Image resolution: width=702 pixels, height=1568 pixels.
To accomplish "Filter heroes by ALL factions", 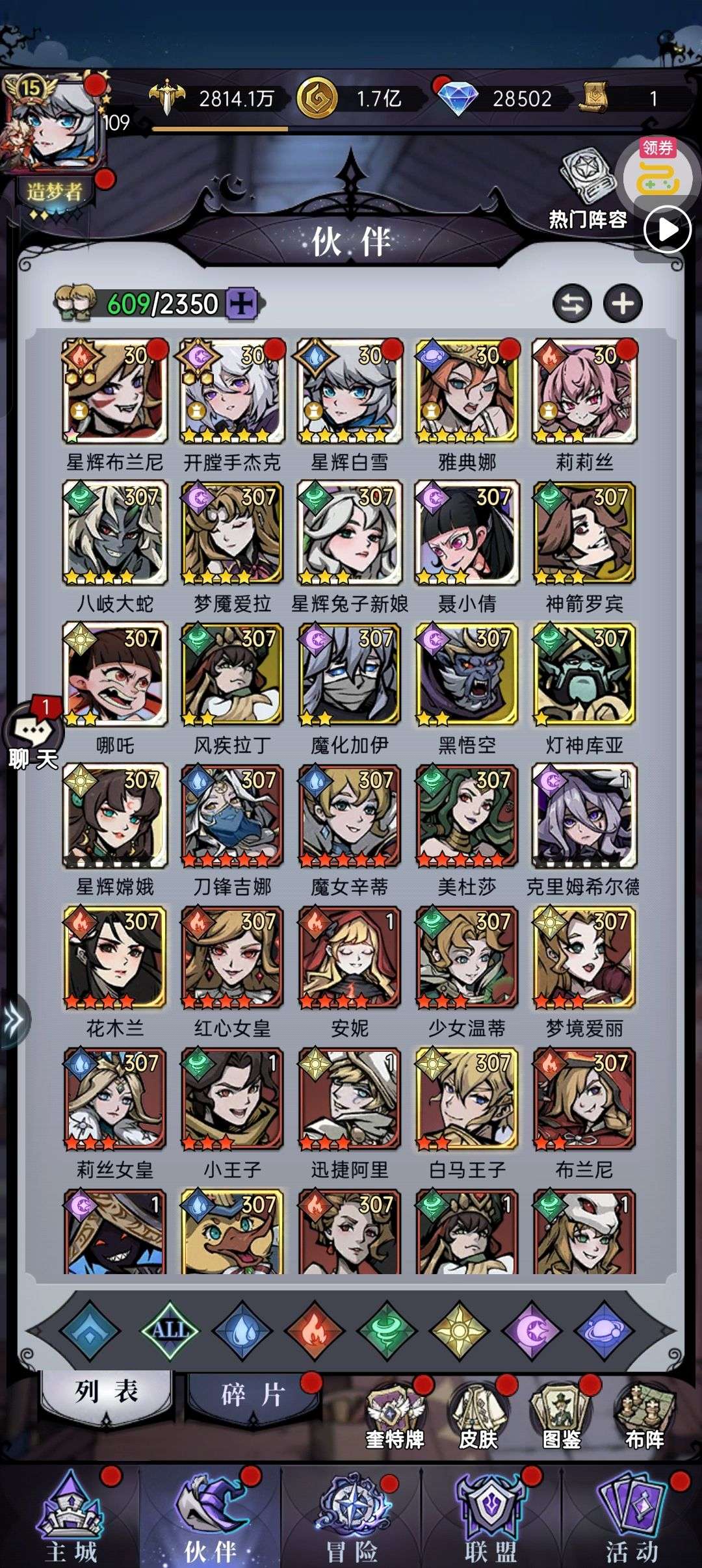I will click(x=170, y=1330).
